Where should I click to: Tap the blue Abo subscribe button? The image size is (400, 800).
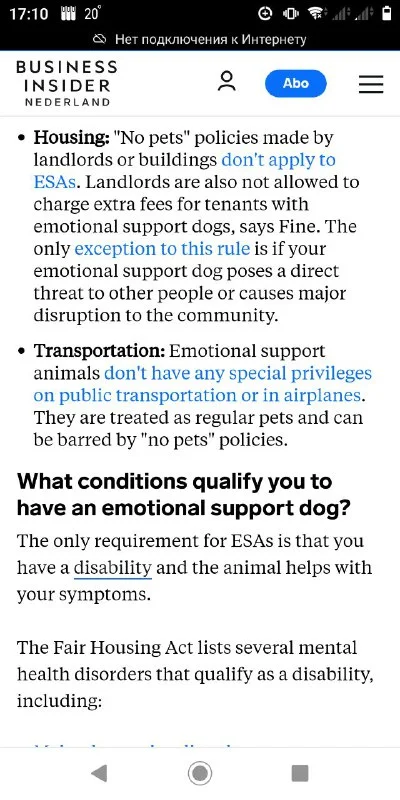coord(295,83)
